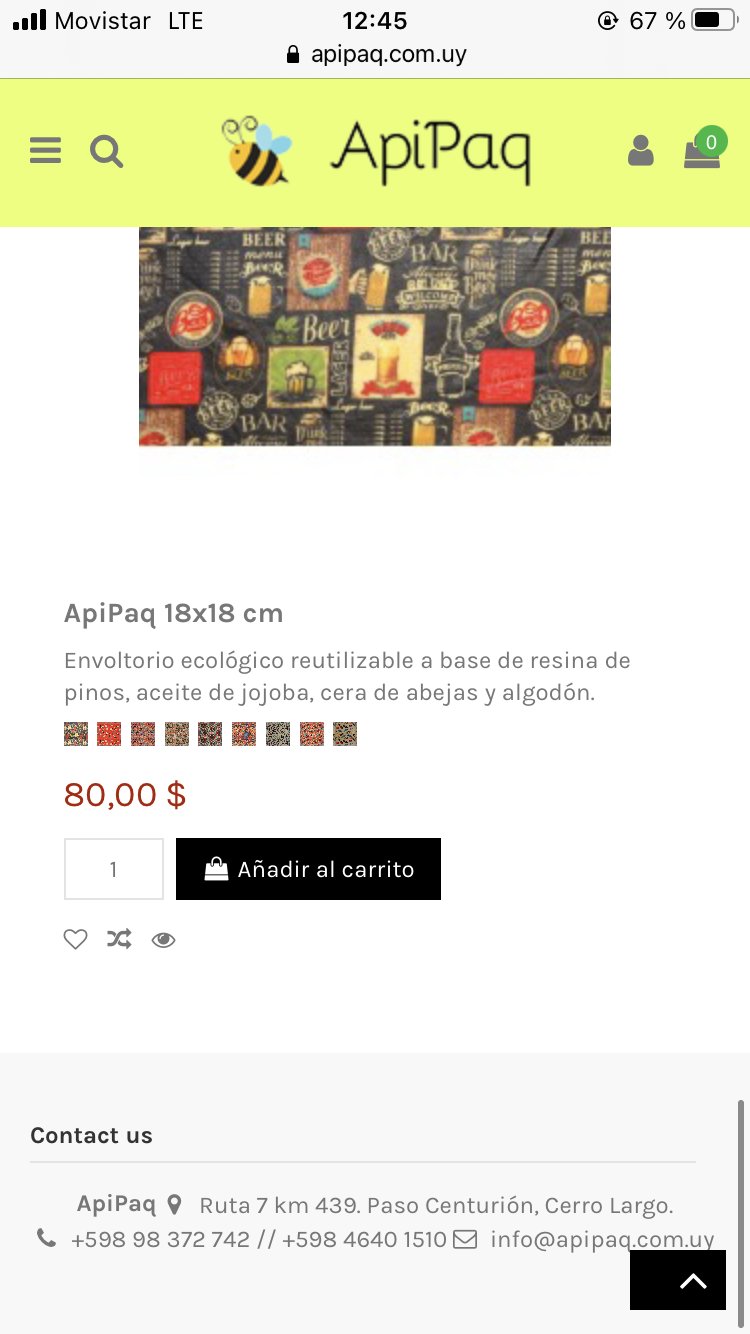Add product to wishlist with heart icon

(x=76, y=939)
